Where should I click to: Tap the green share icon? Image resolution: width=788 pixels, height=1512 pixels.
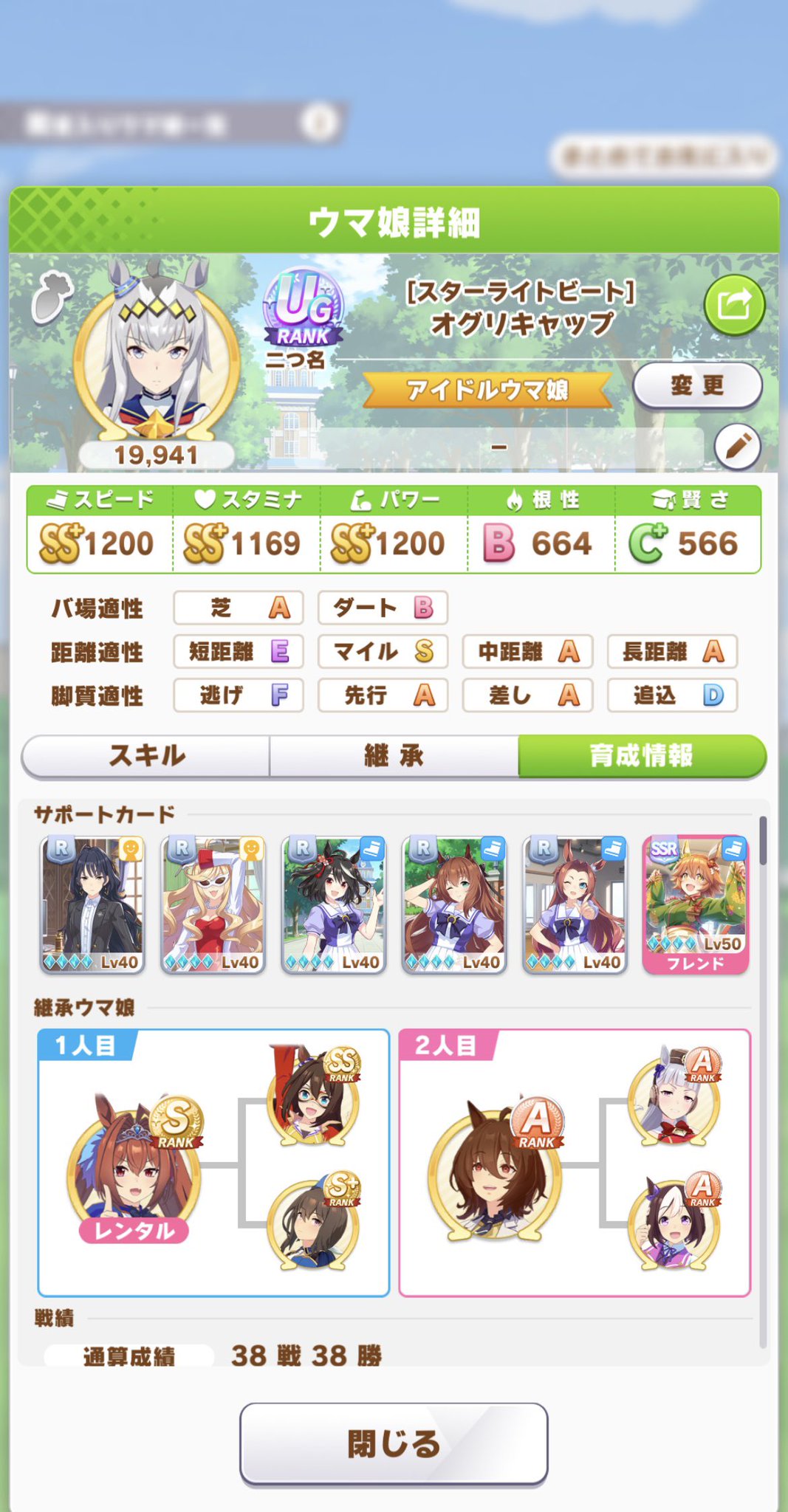pyautogui.click(x=733, y=305)
